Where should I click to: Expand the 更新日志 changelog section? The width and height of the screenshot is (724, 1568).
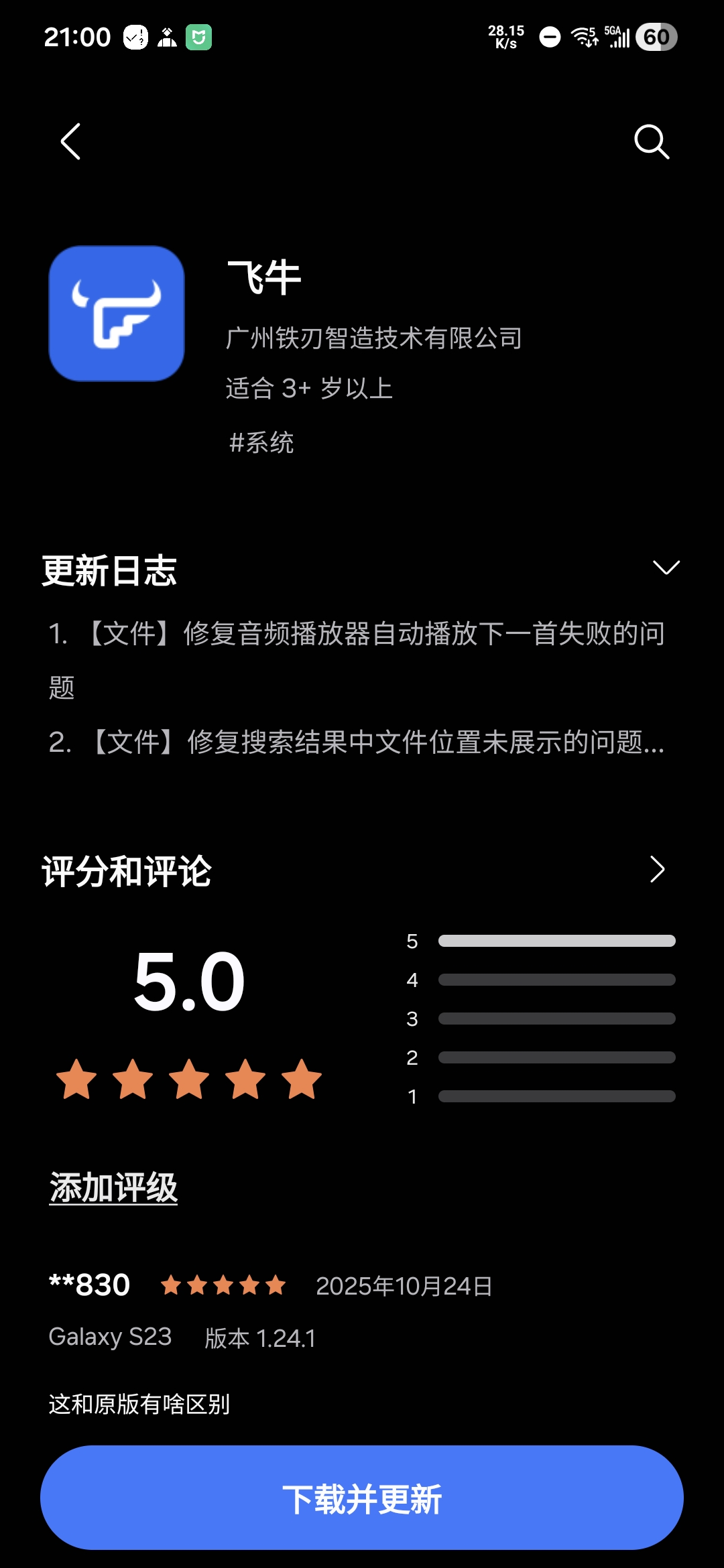click(666, 568)
